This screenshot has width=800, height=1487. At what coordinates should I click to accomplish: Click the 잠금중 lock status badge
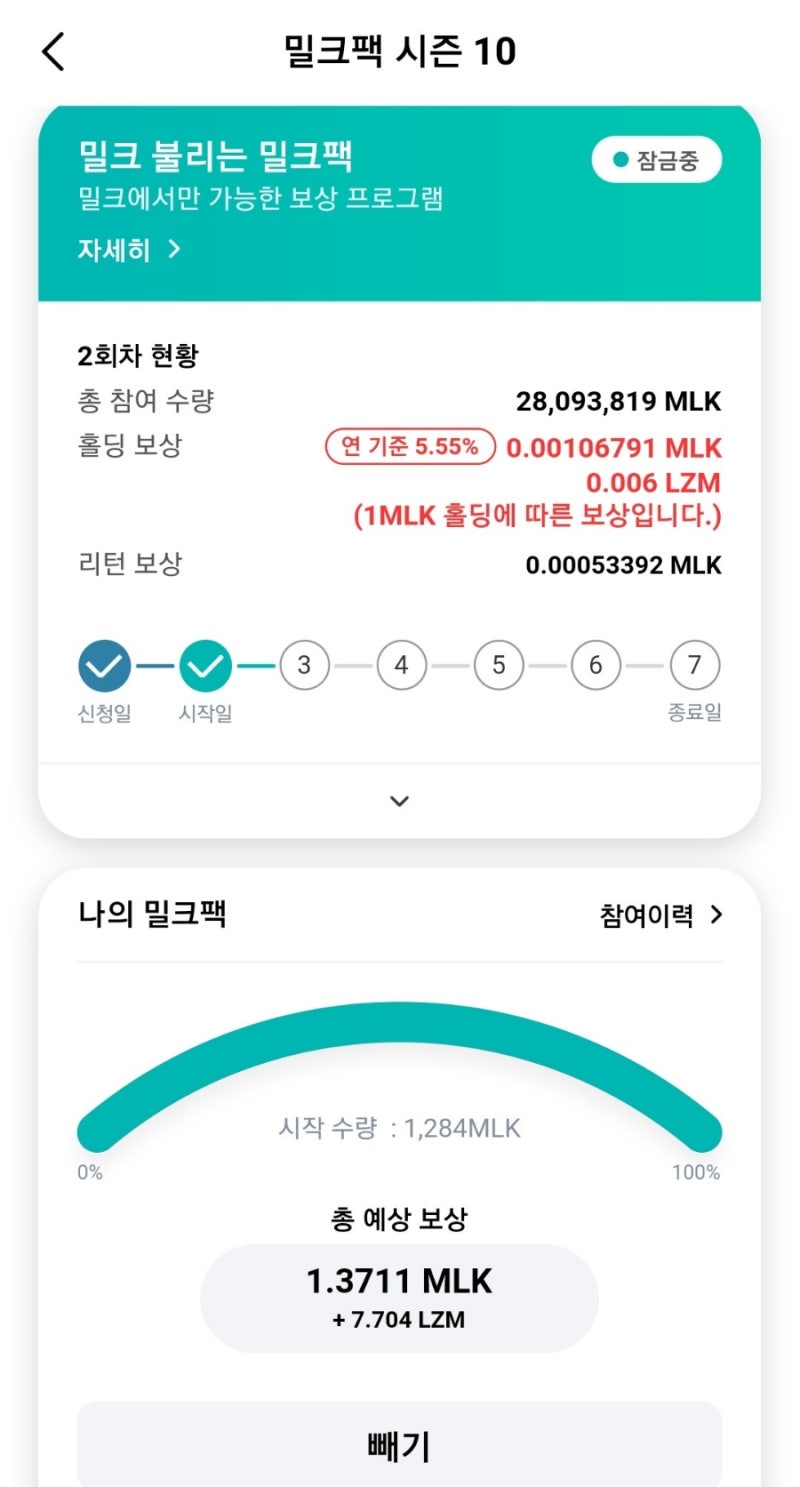(657, 158)
